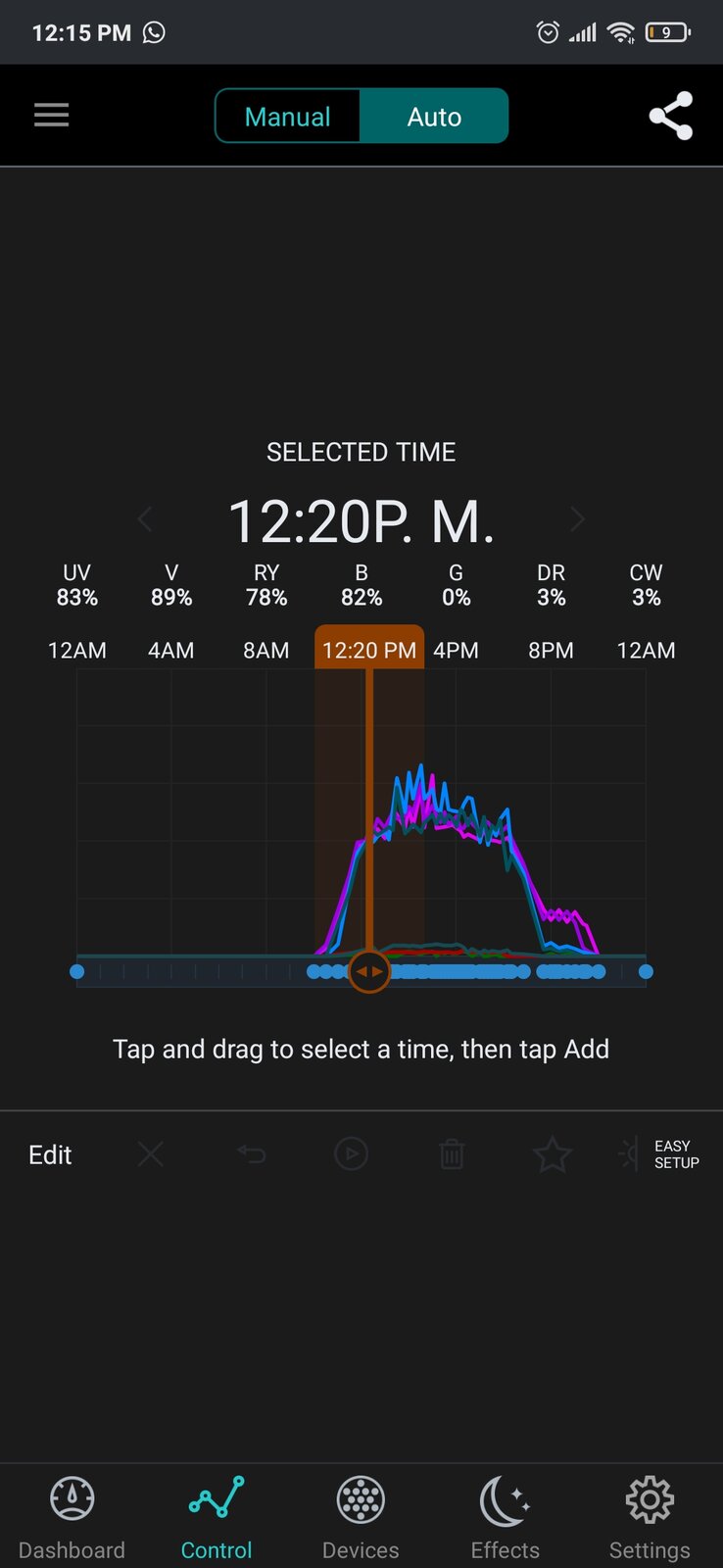Switch to Manual mode
The height and width of the screenshot is (1568, 723).
(x=287, y=117)
